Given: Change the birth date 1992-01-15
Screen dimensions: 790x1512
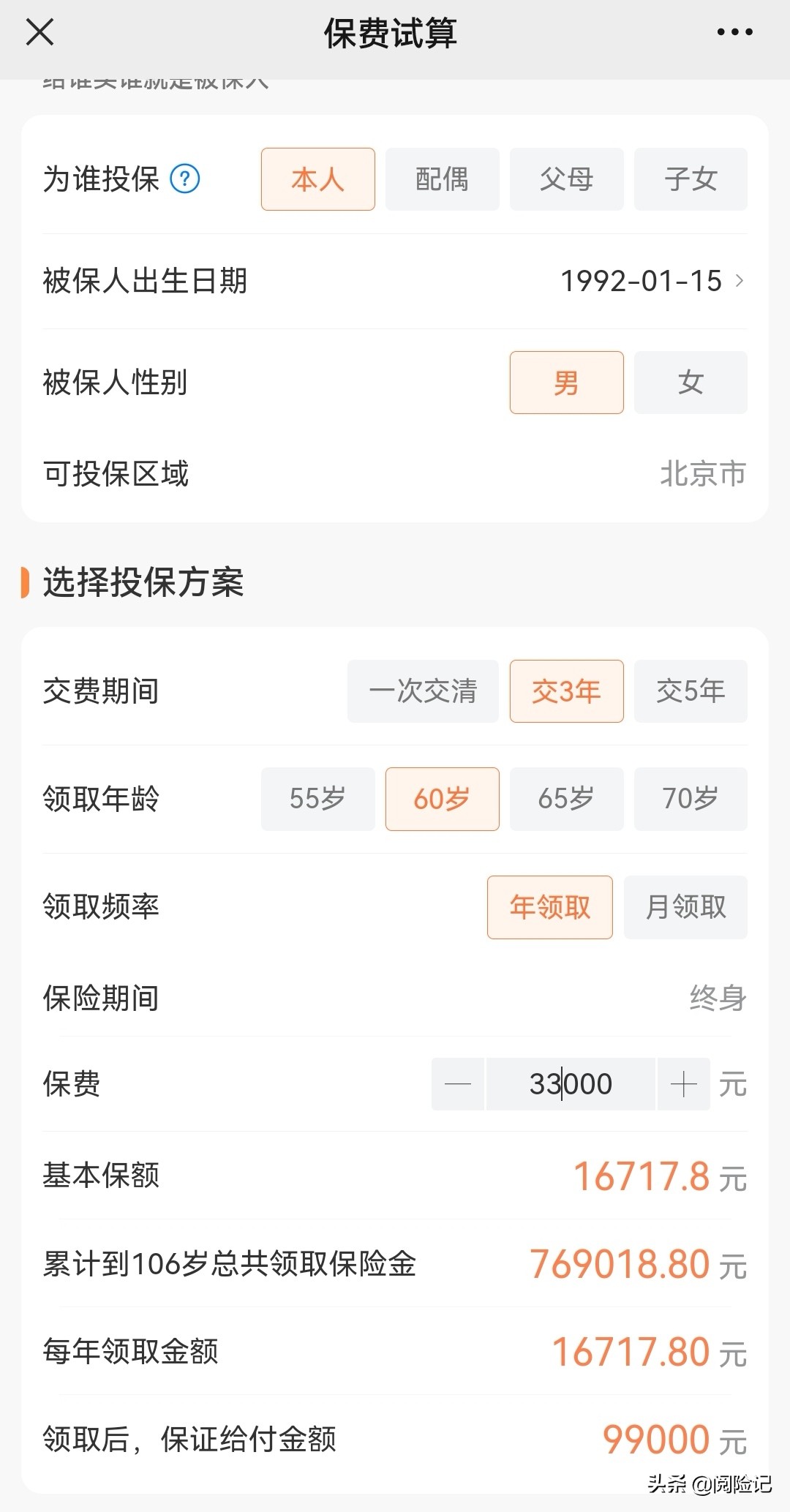Looking at the screenshot, I should click(x=652, y=281).
